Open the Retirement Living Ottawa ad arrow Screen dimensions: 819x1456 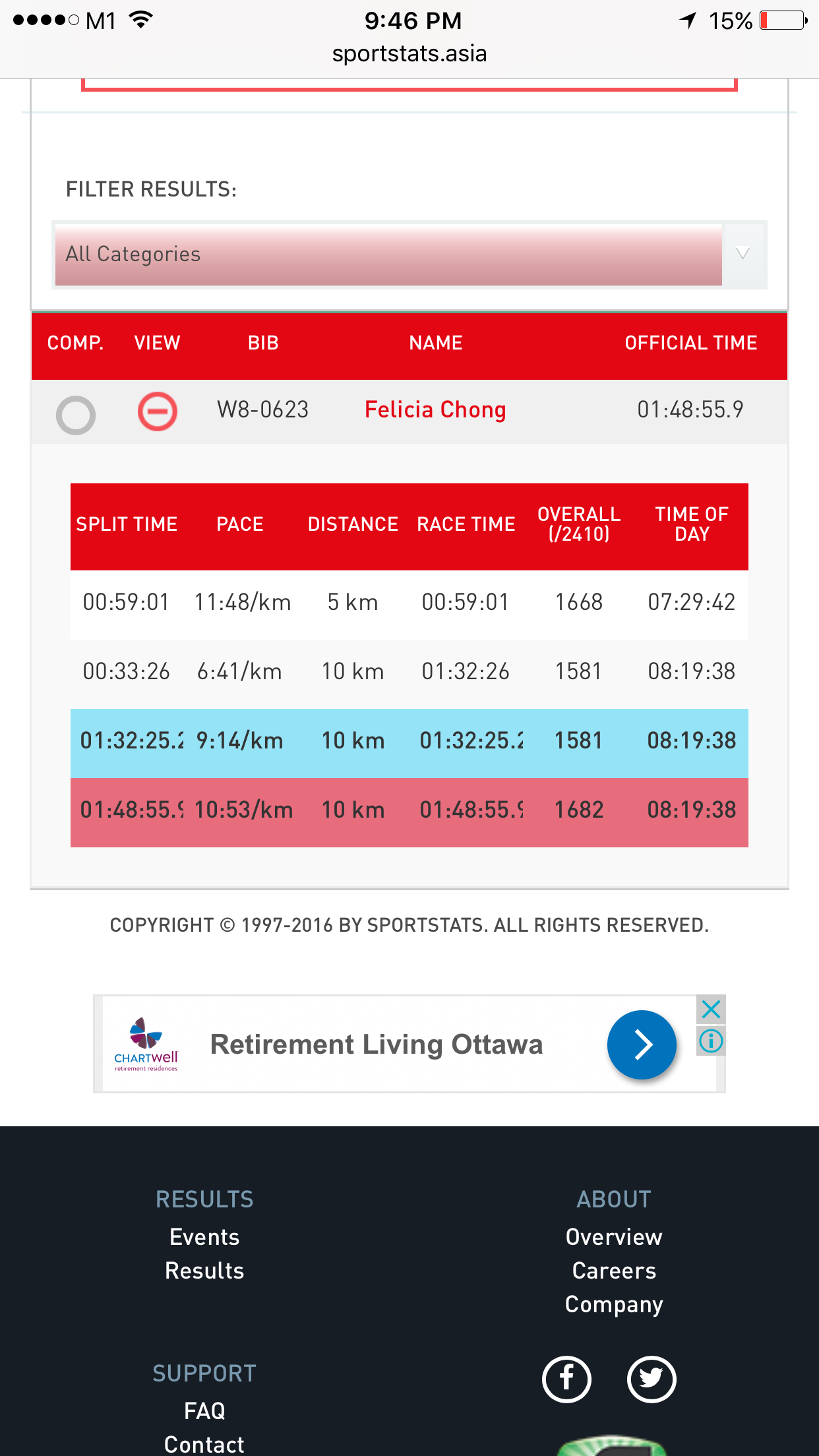point(642,1045)
